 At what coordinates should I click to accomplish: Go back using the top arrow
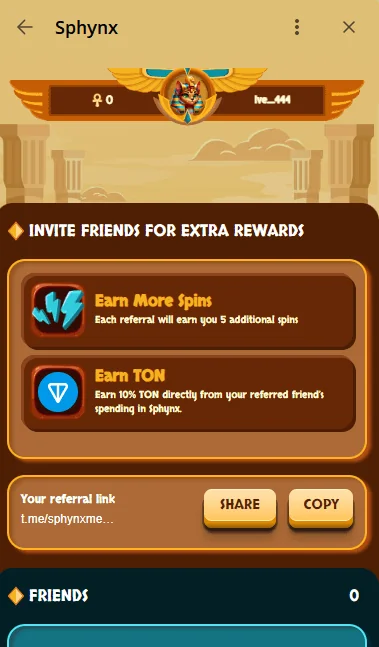[x=25, y=27]
